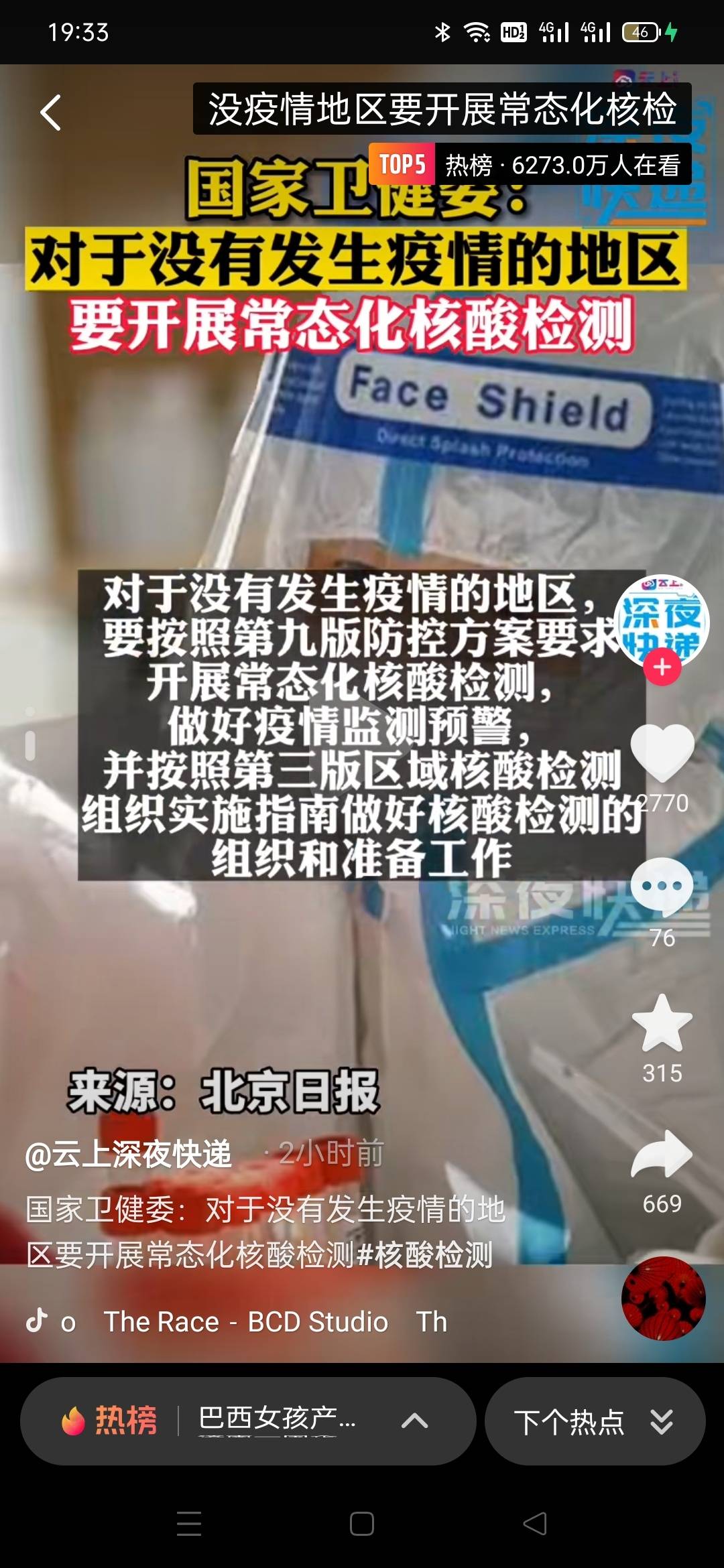Screen dimensions: 724x1568
Task: Like this video with the heart
Action: coord(662,753)
